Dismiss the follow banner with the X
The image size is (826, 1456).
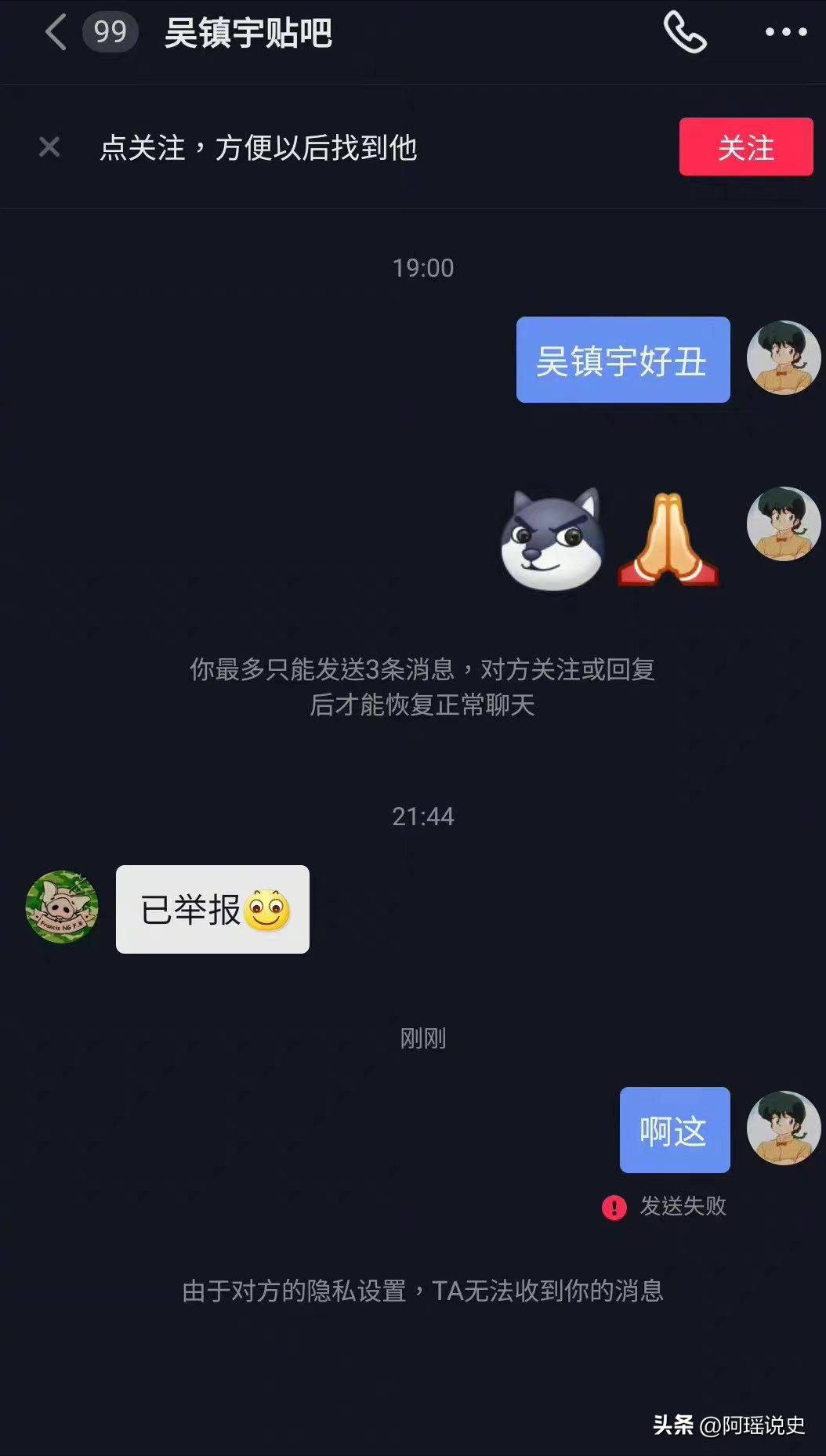pos(49,147)
